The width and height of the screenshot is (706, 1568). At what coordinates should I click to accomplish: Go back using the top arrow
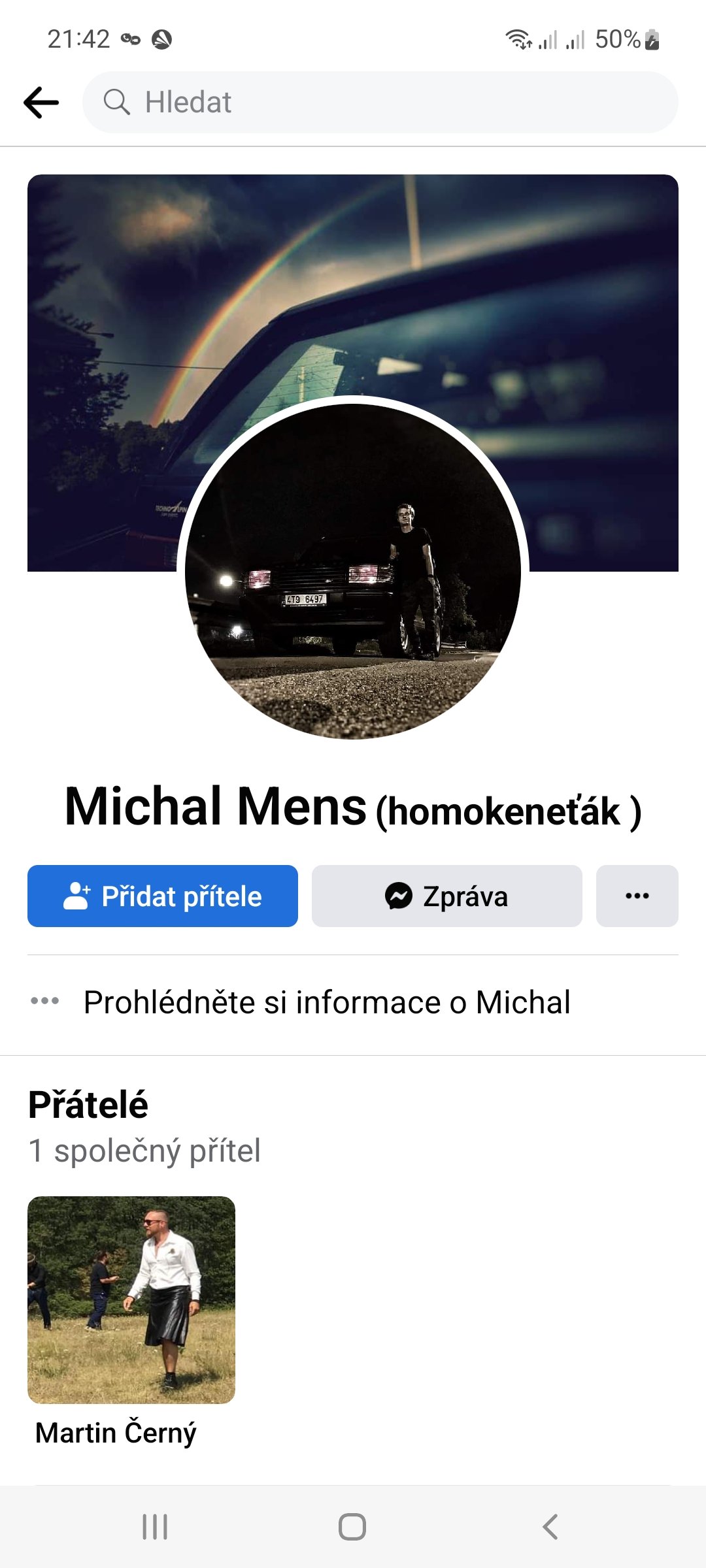pos(41,103)
